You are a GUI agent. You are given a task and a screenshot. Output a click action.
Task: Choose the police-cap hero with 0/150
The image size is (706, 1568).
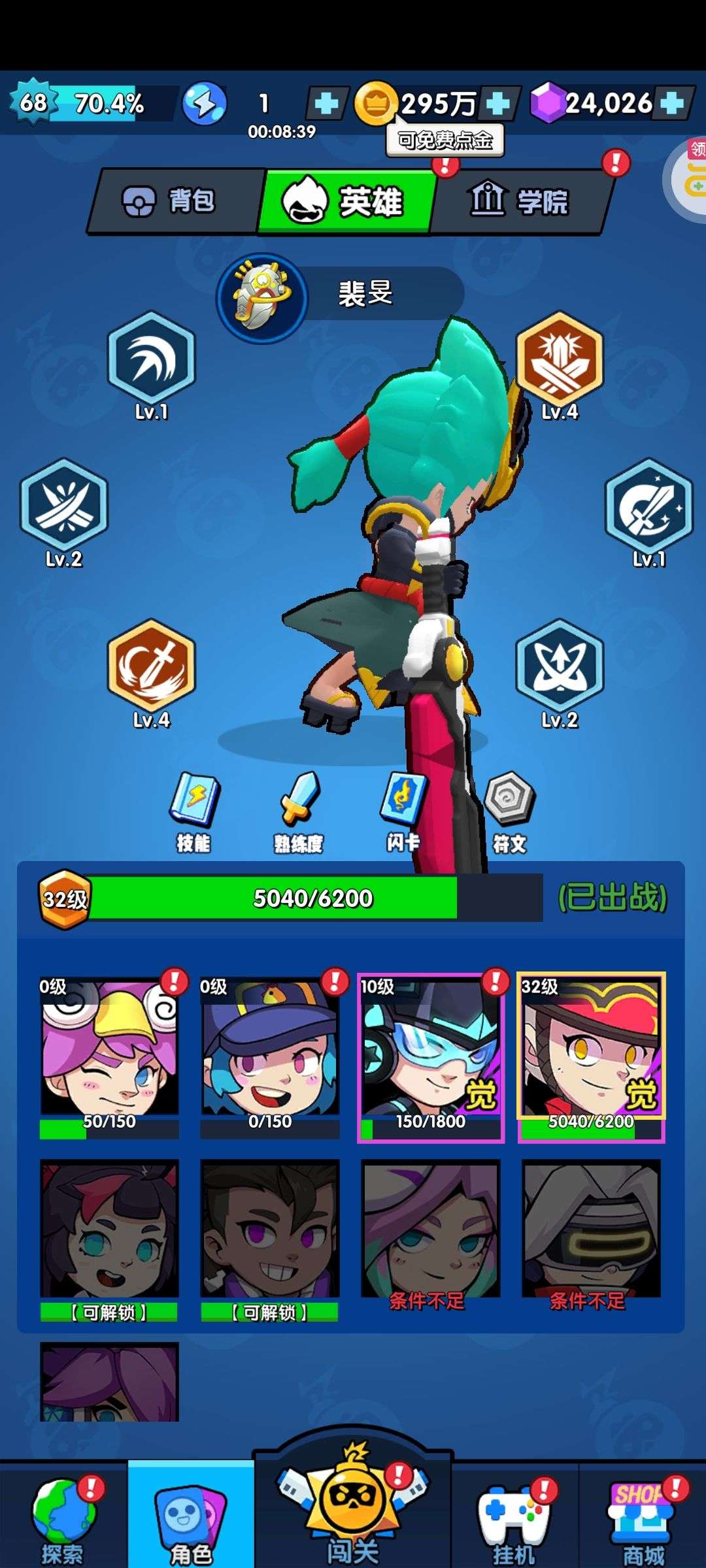tap(270, 1058)
